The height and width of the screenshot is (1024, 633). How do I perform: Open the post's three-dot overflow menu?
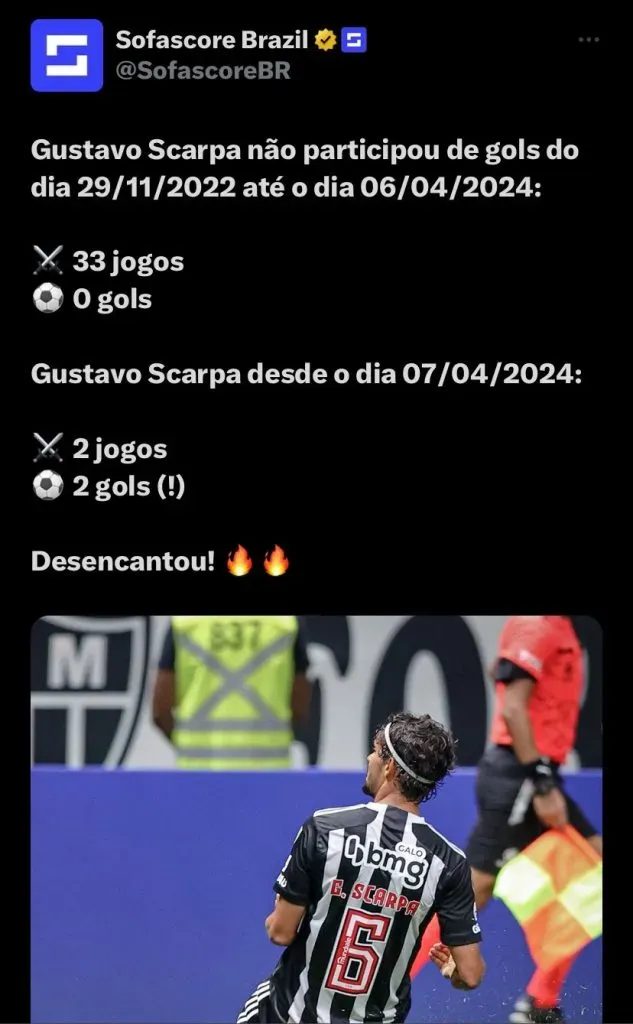589,40
